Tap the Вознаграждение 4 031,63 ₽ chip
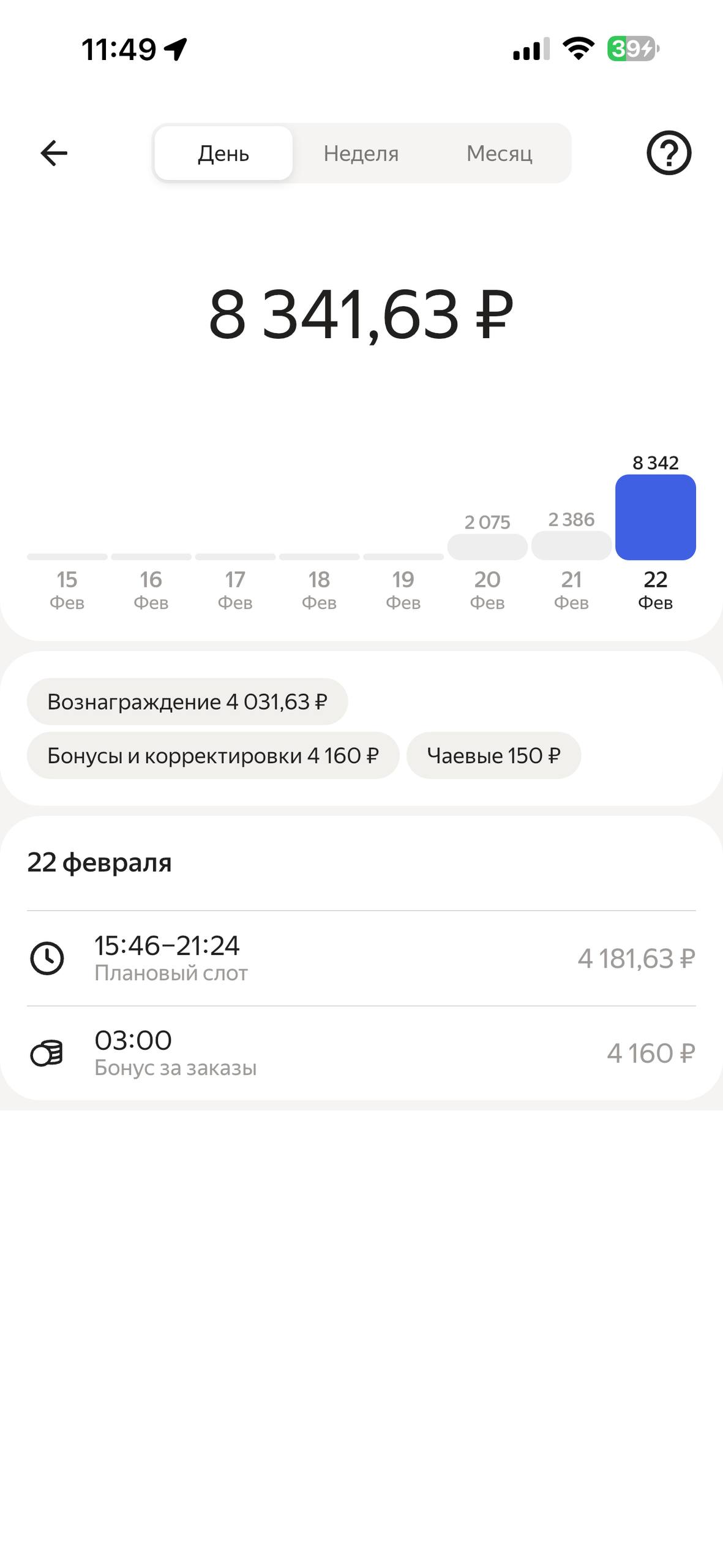Viewport: 723px width, 1568px height. click(x=187, y=702)
